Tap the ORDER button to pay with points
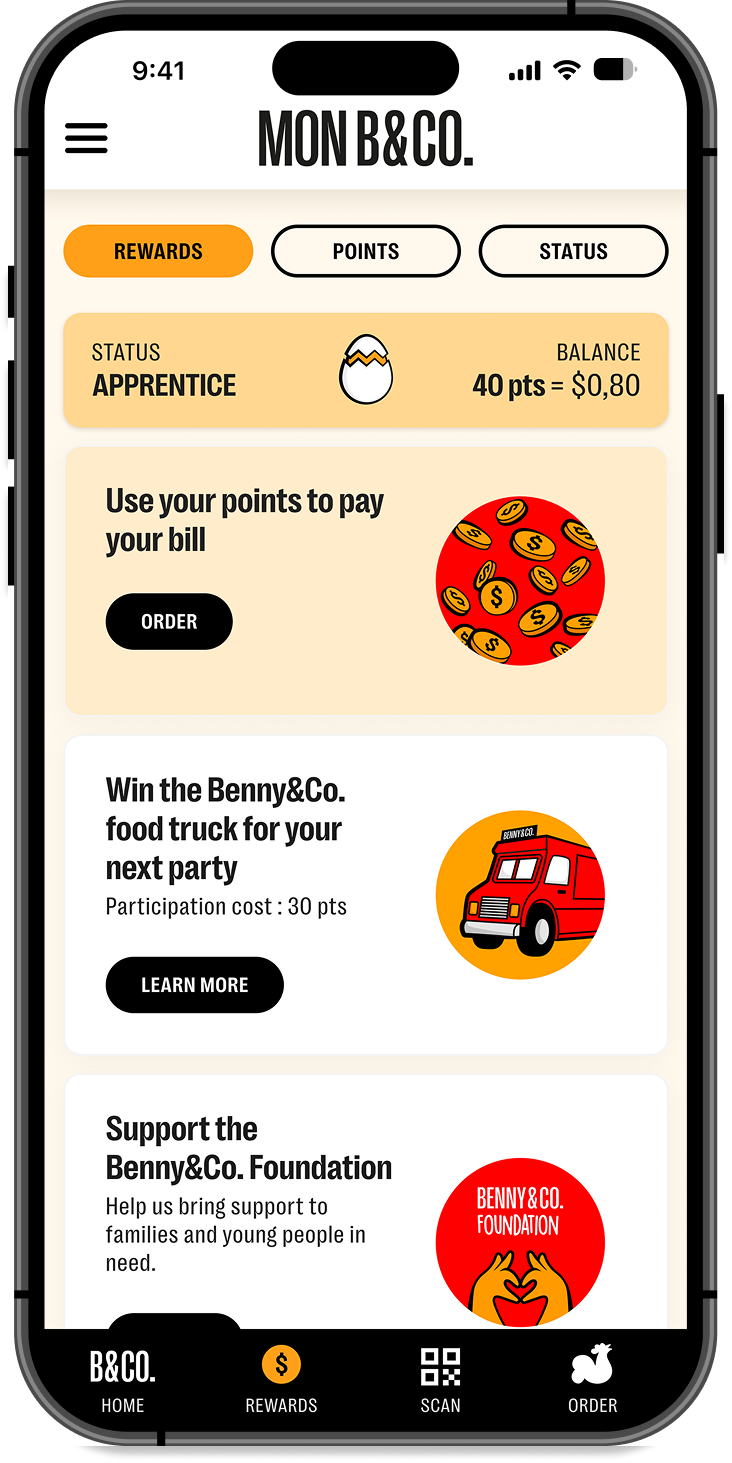Image resolution: width=732 pixels, height=1463 pixels. pos(168,621)
